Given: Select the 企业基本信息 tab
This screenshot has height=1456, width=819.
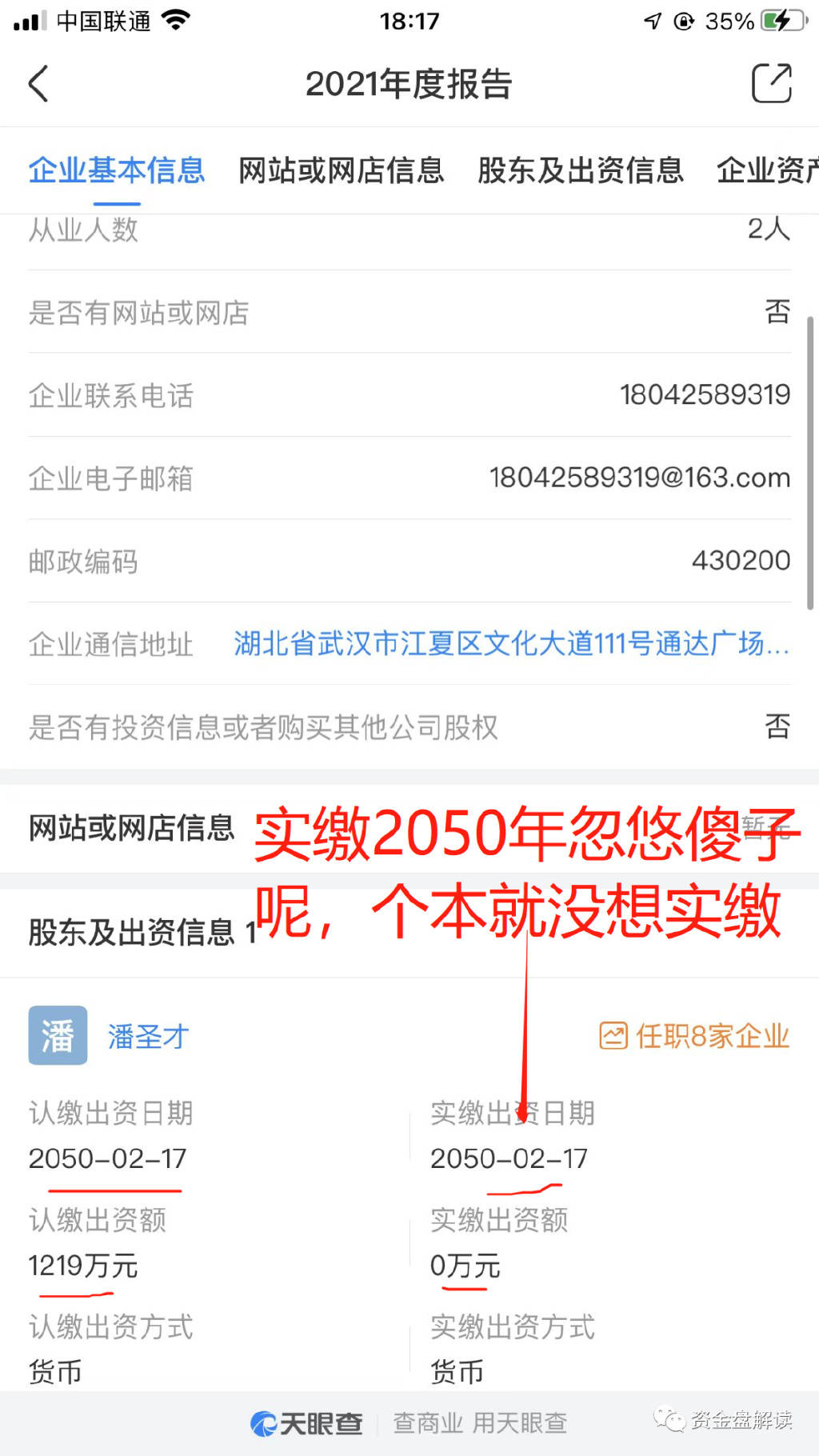Looking at the screenshot, I should pos(117,170).
